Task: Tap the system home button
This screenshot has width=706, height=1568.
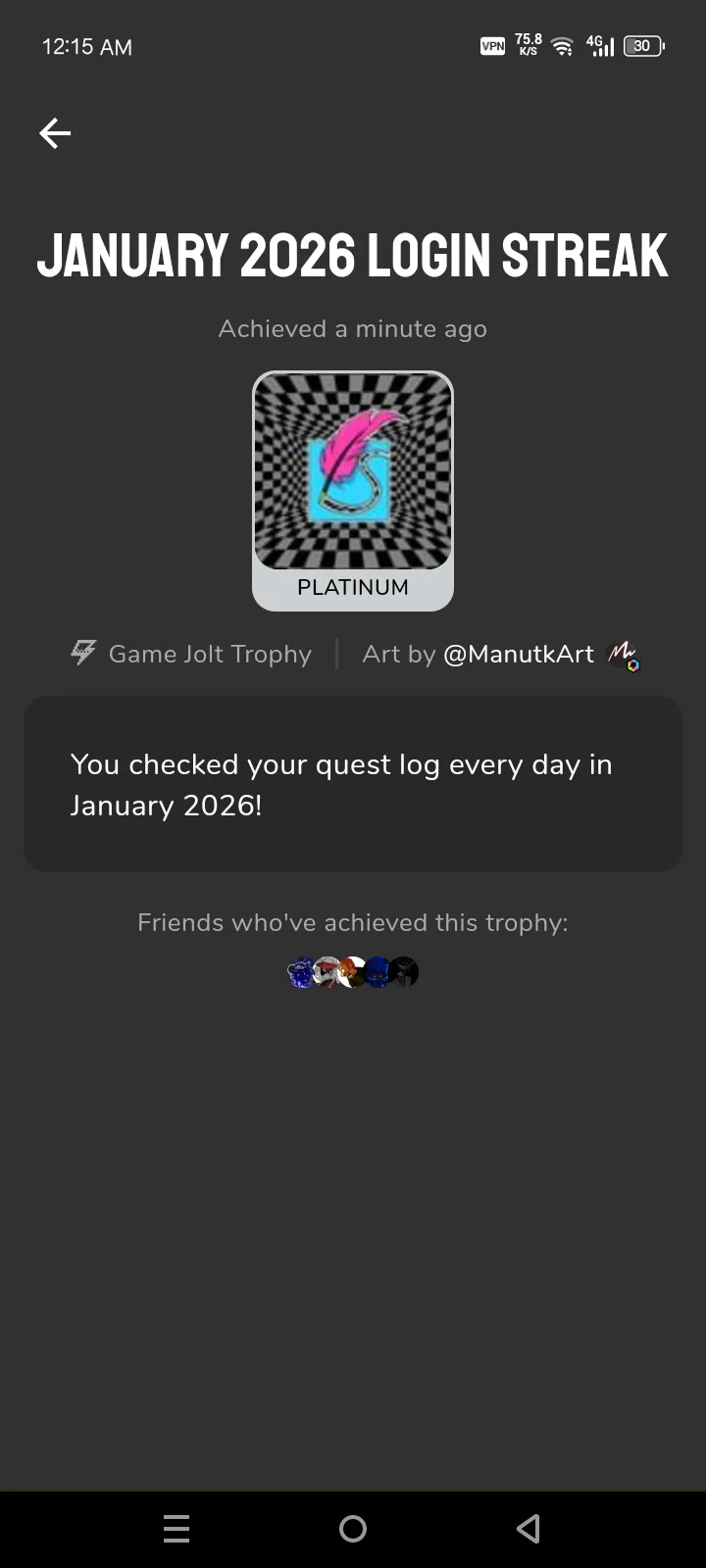Action: (x=353, y=1529)
